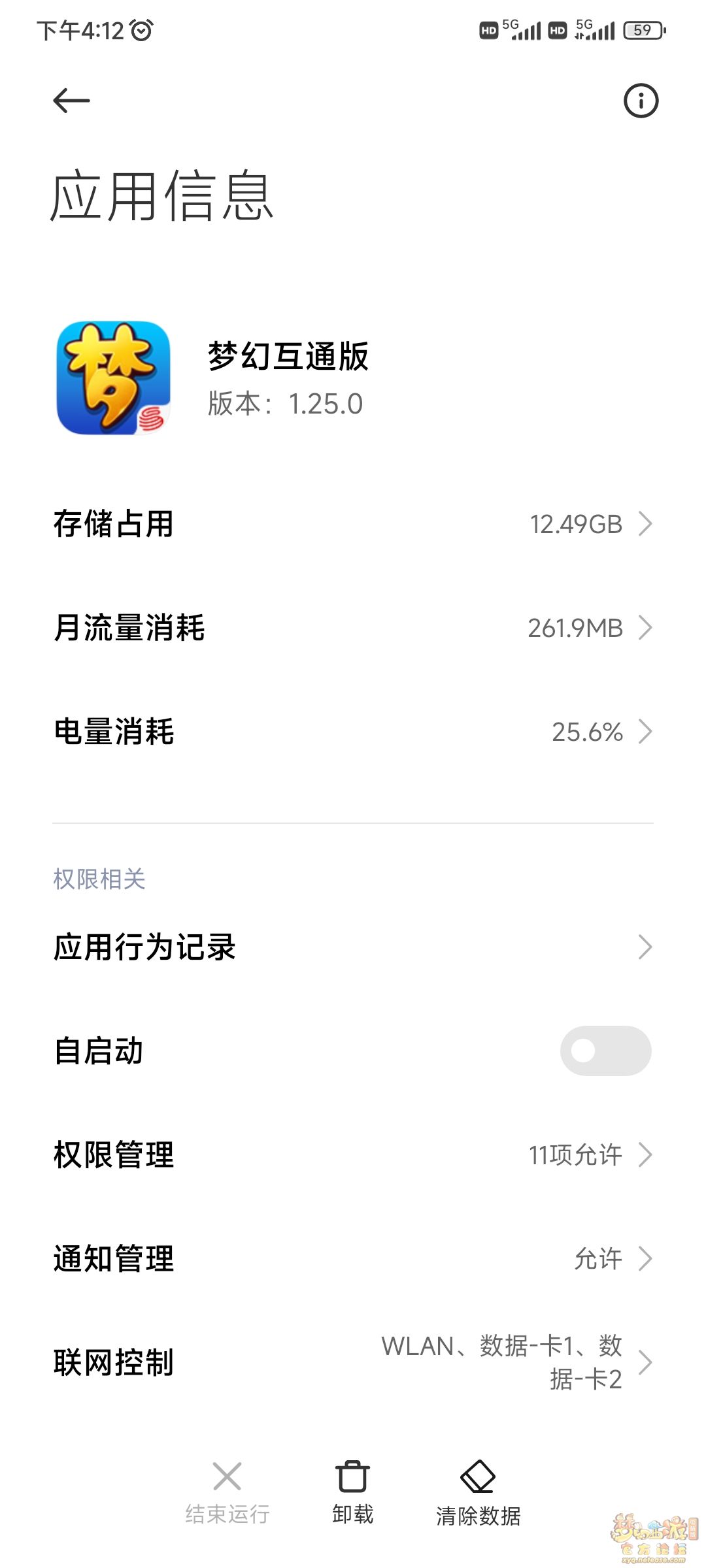Viewport: 706px width, 1568px height.
Task: Open 存储占用 storage details
Action: [353, 524]
